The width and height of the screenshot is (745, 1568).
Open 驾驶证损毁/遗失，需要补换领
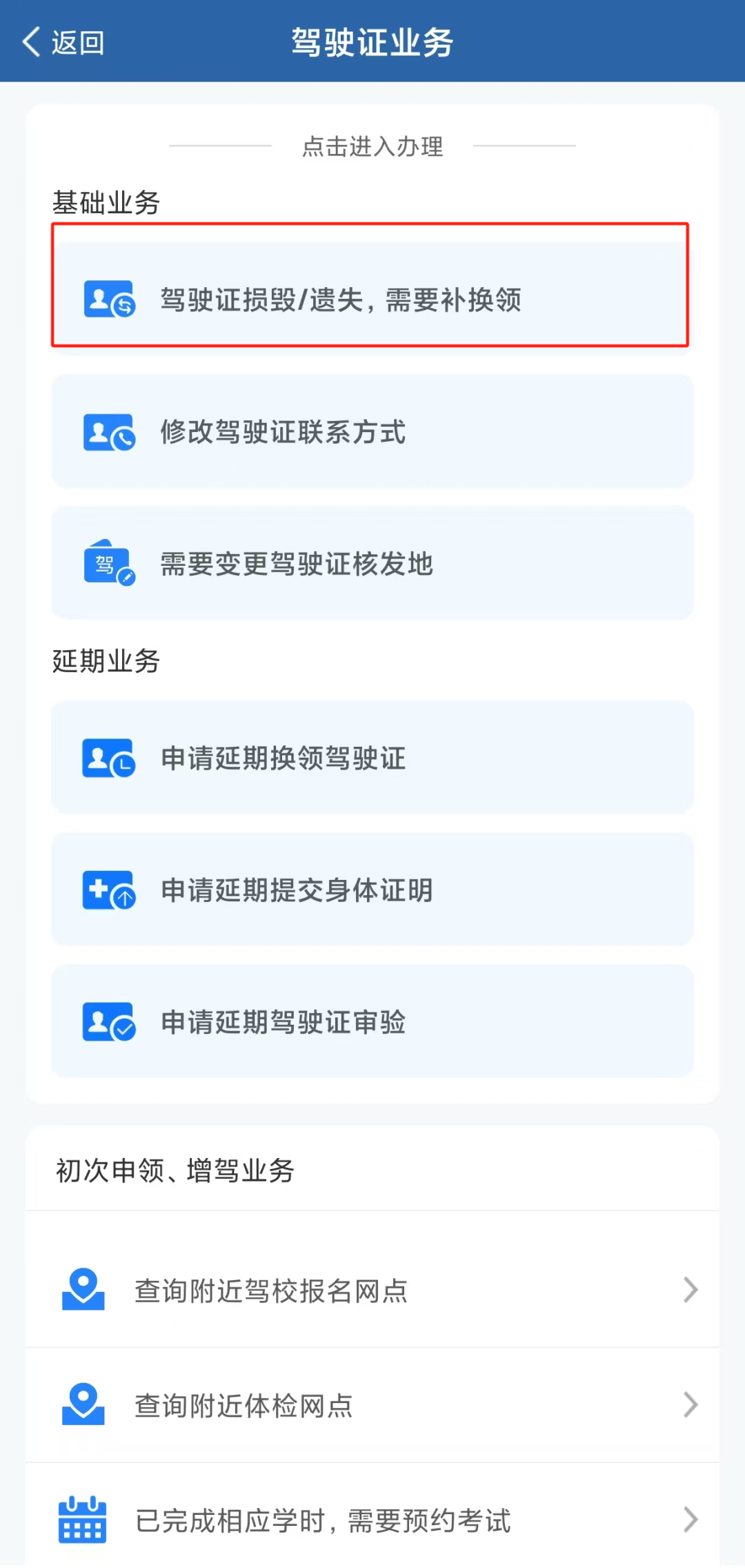[371, 300]
